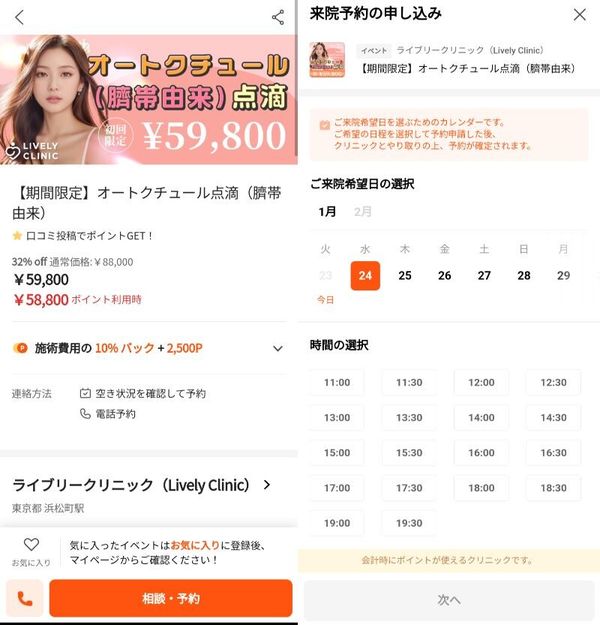Go back using the top-left arrow
The image size is (600, 625).
[19, 17]
